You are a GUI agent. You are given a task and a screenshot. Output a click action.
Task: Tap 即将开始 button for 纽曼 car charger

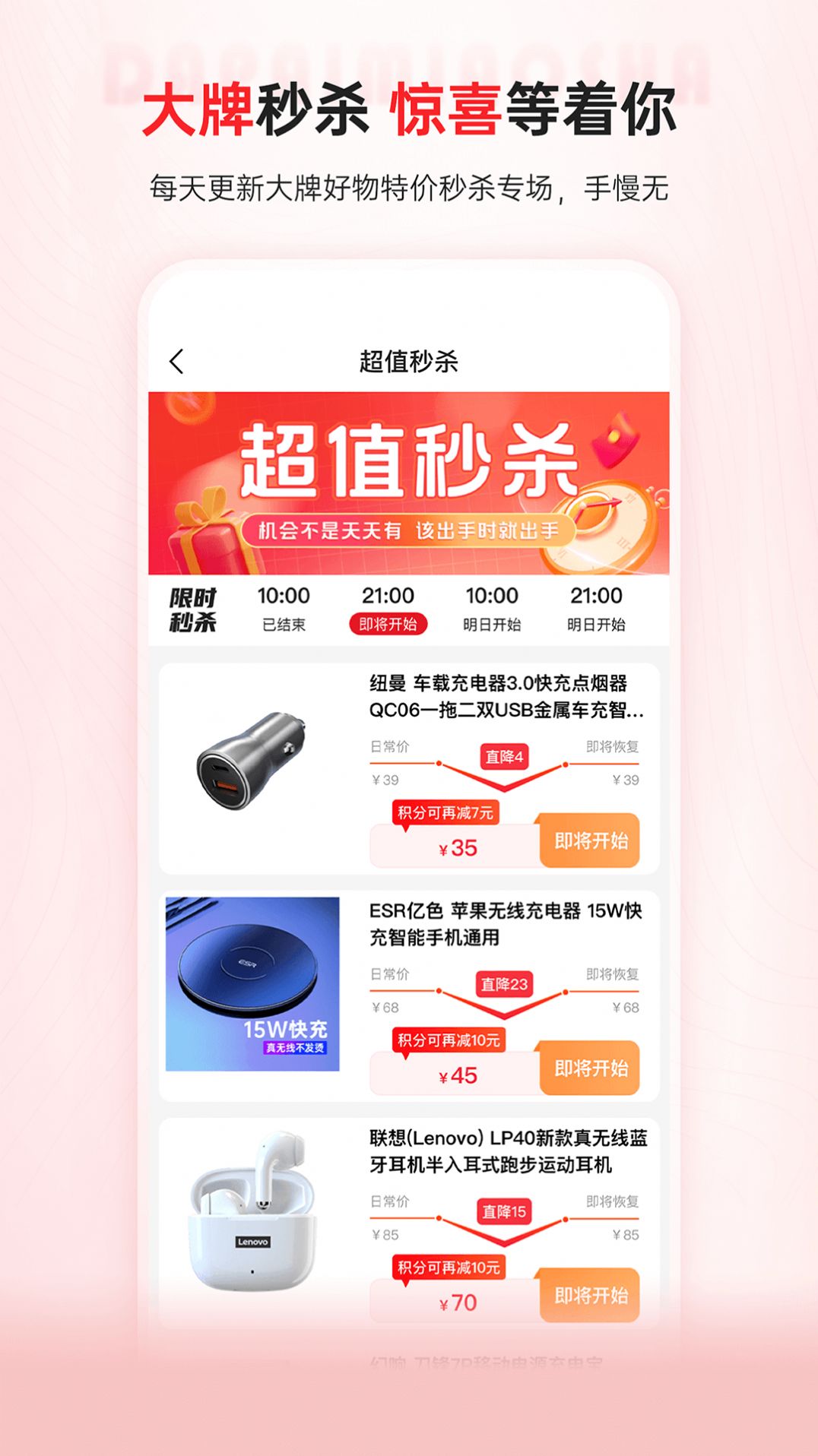tap(591, 840)
